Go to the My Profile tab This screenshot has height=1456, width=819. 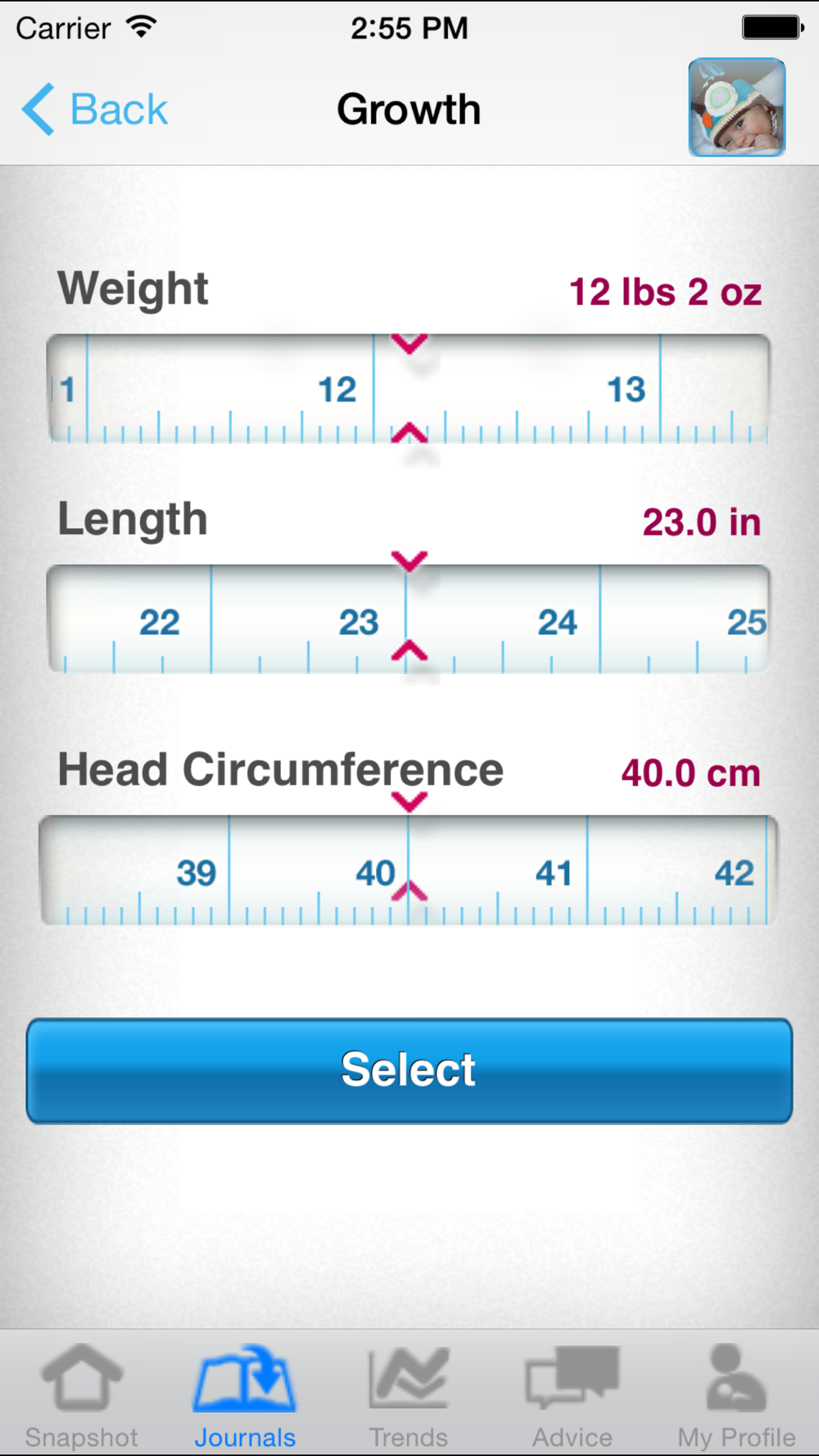pyautogui.click(x=736, y=1397)
